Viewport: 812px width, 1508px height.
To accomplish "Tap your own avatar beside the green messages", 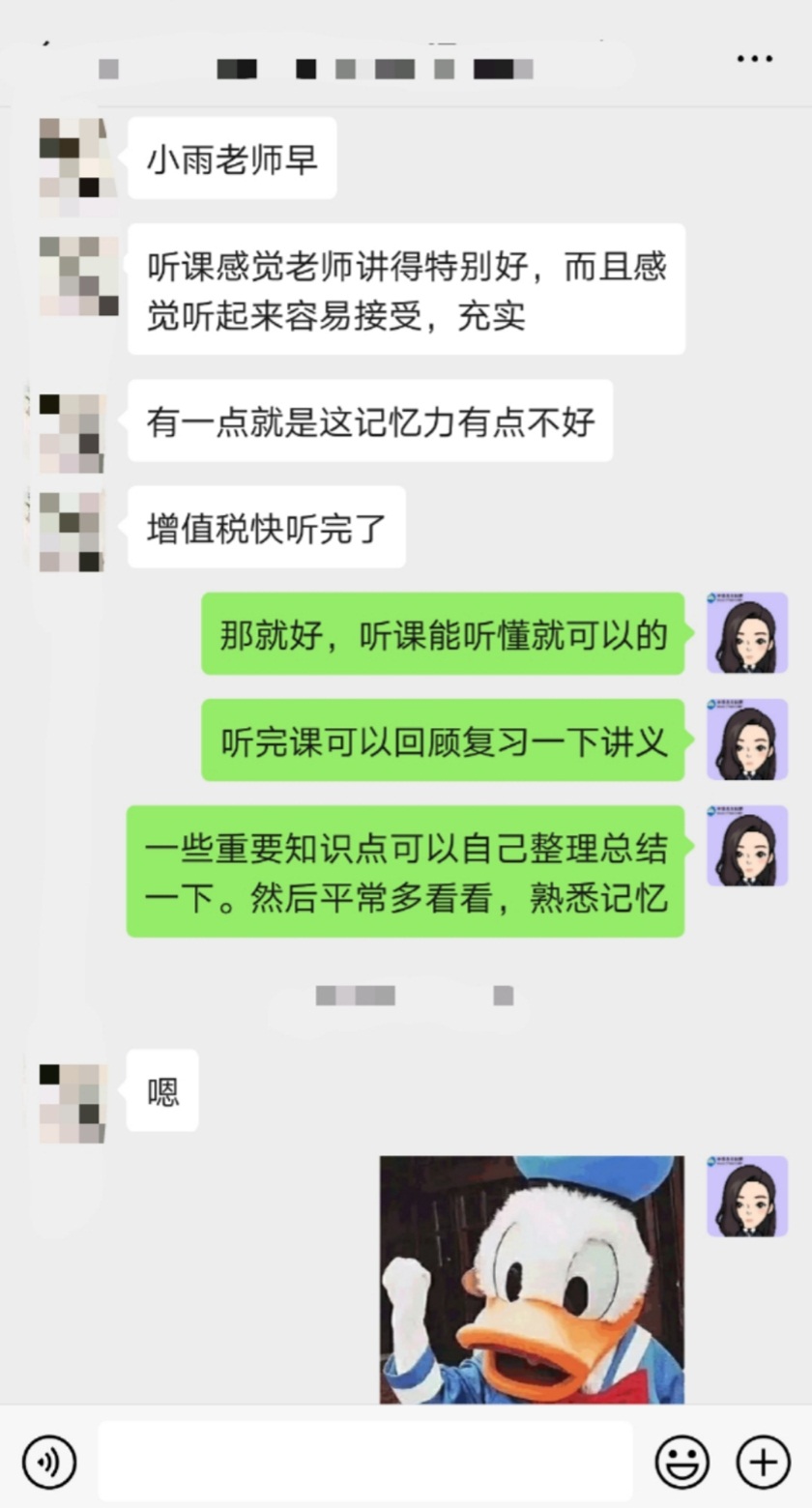I will (746, 635).
